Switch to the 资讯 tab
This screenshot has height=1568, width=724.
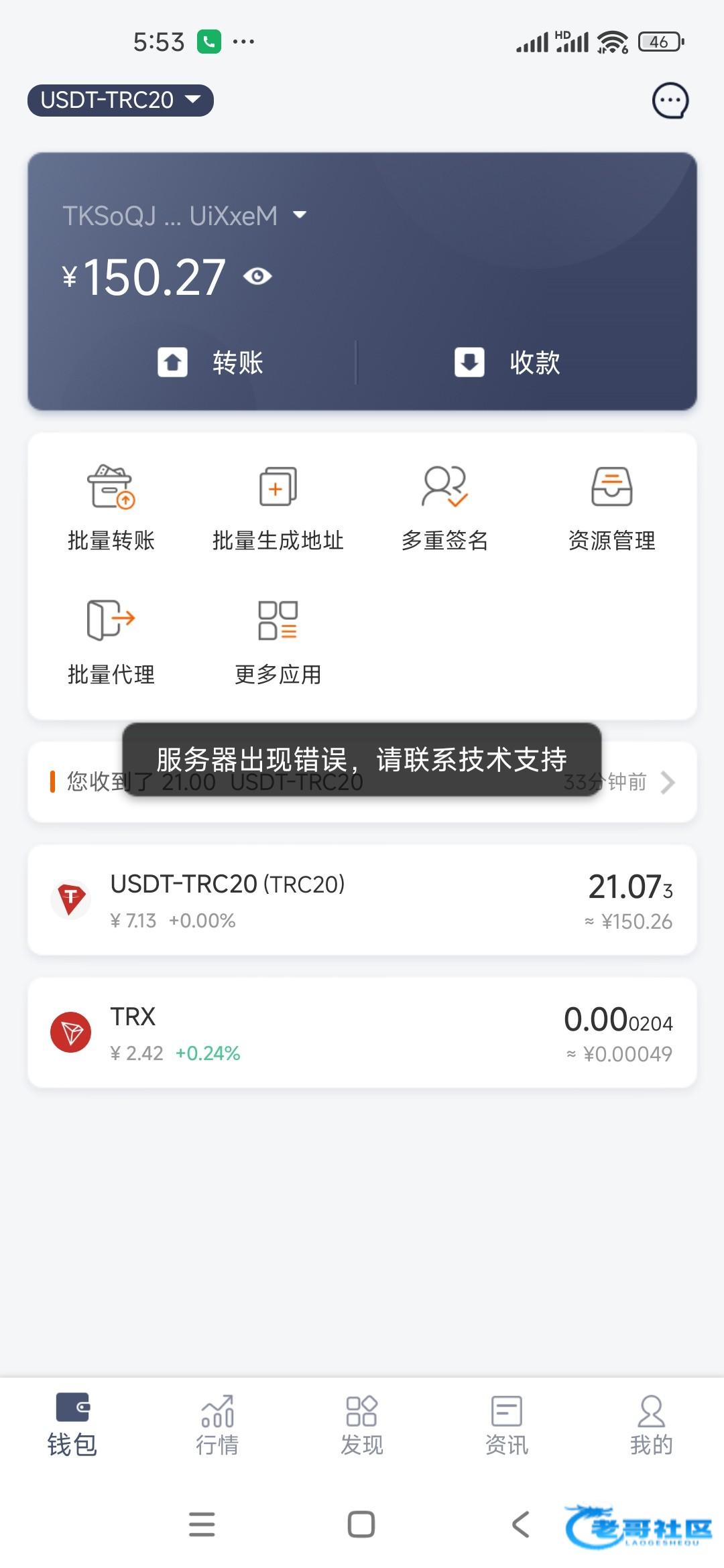(x=507, y=1425)
